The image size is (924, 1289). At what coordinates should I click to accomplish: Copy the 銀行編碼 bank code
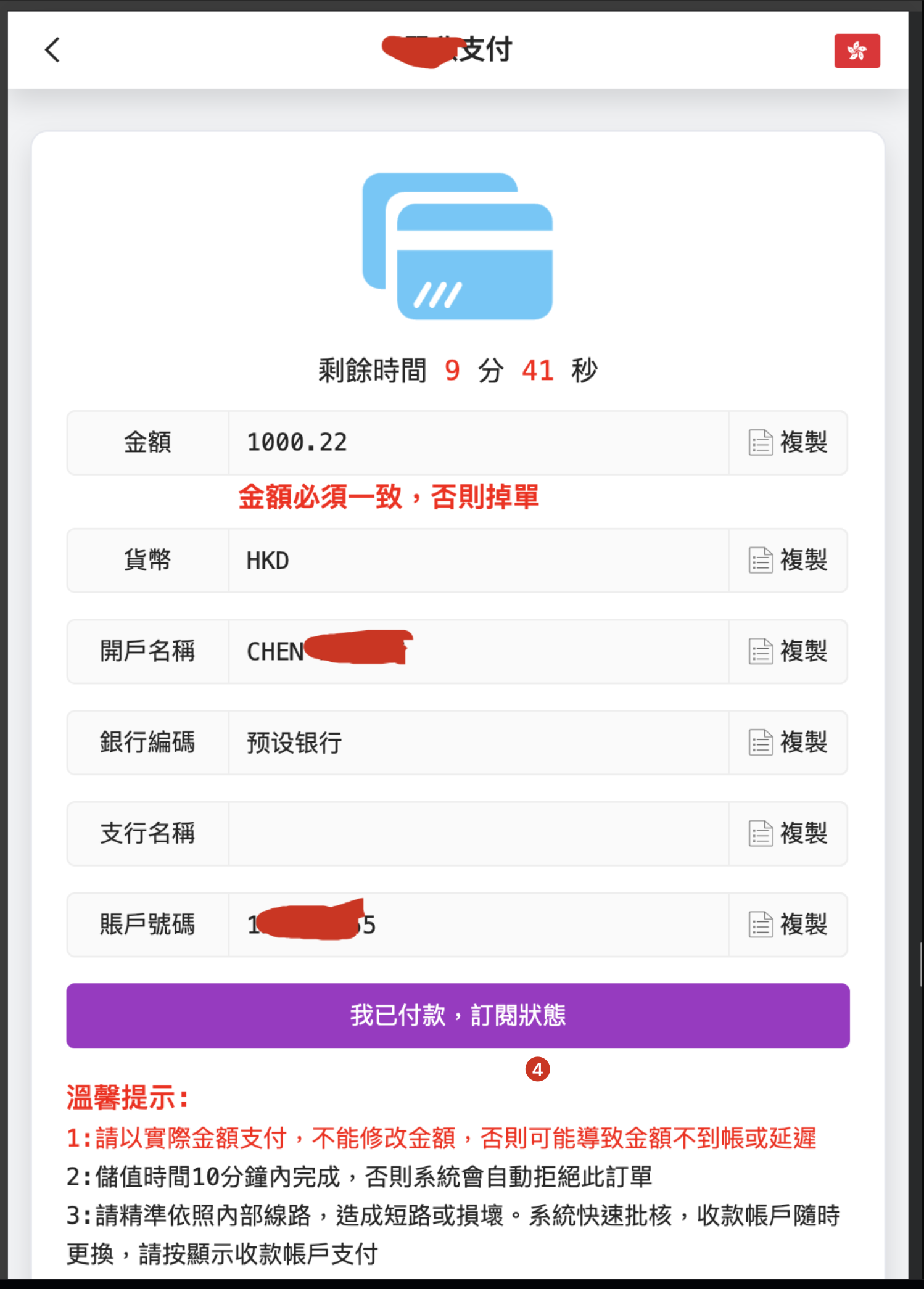(x=788, y=743)
